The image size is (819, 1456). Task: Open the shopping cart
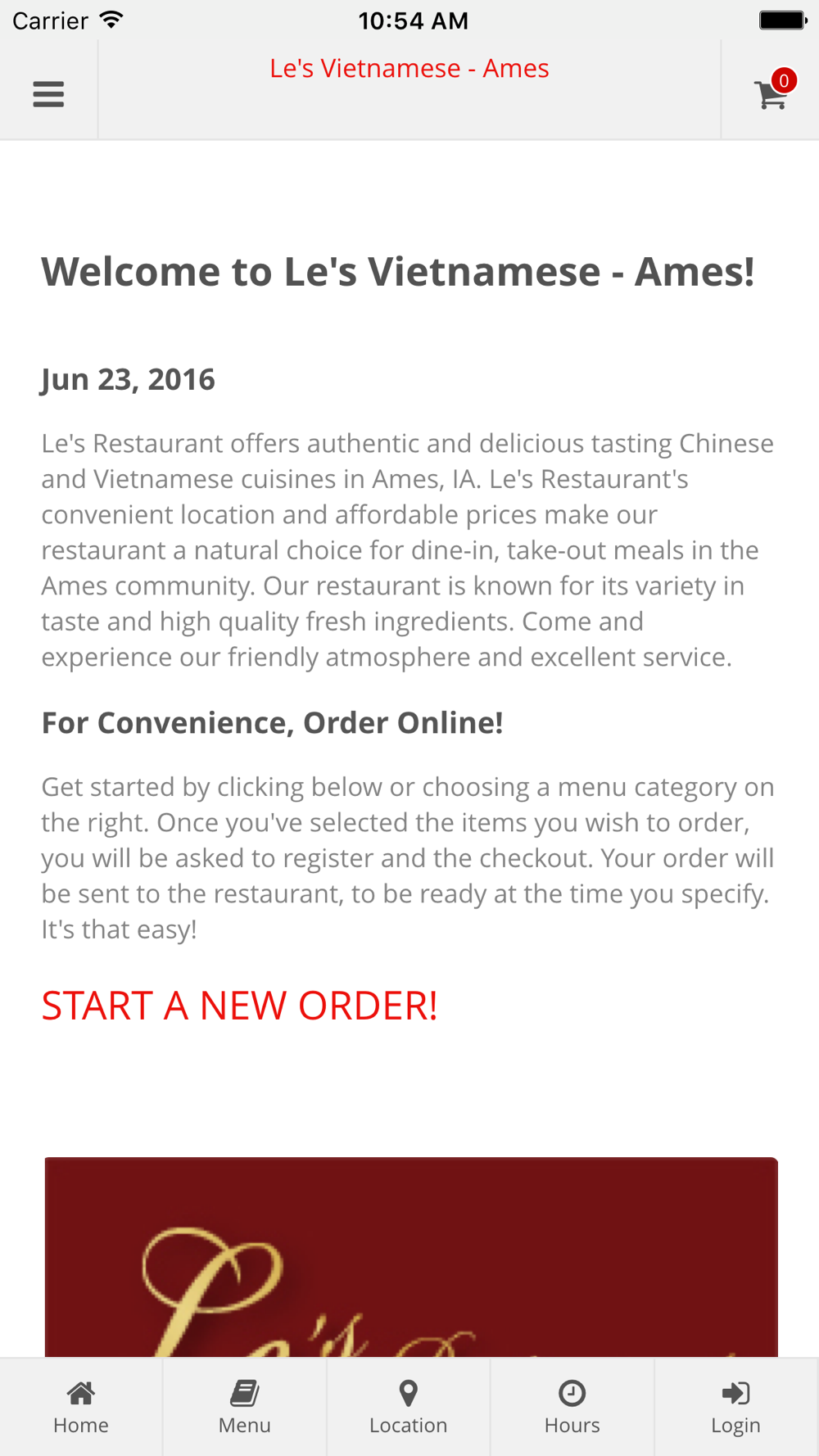771,94
